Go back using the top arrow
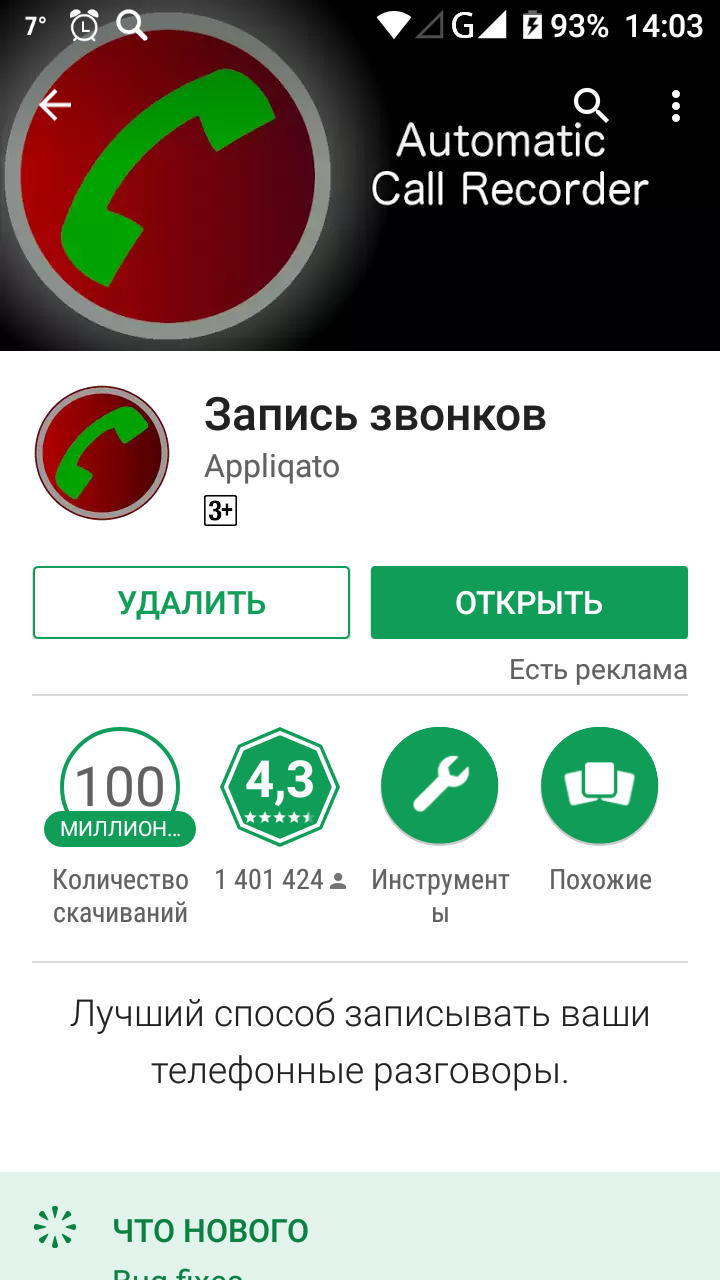 coord(55,105)
